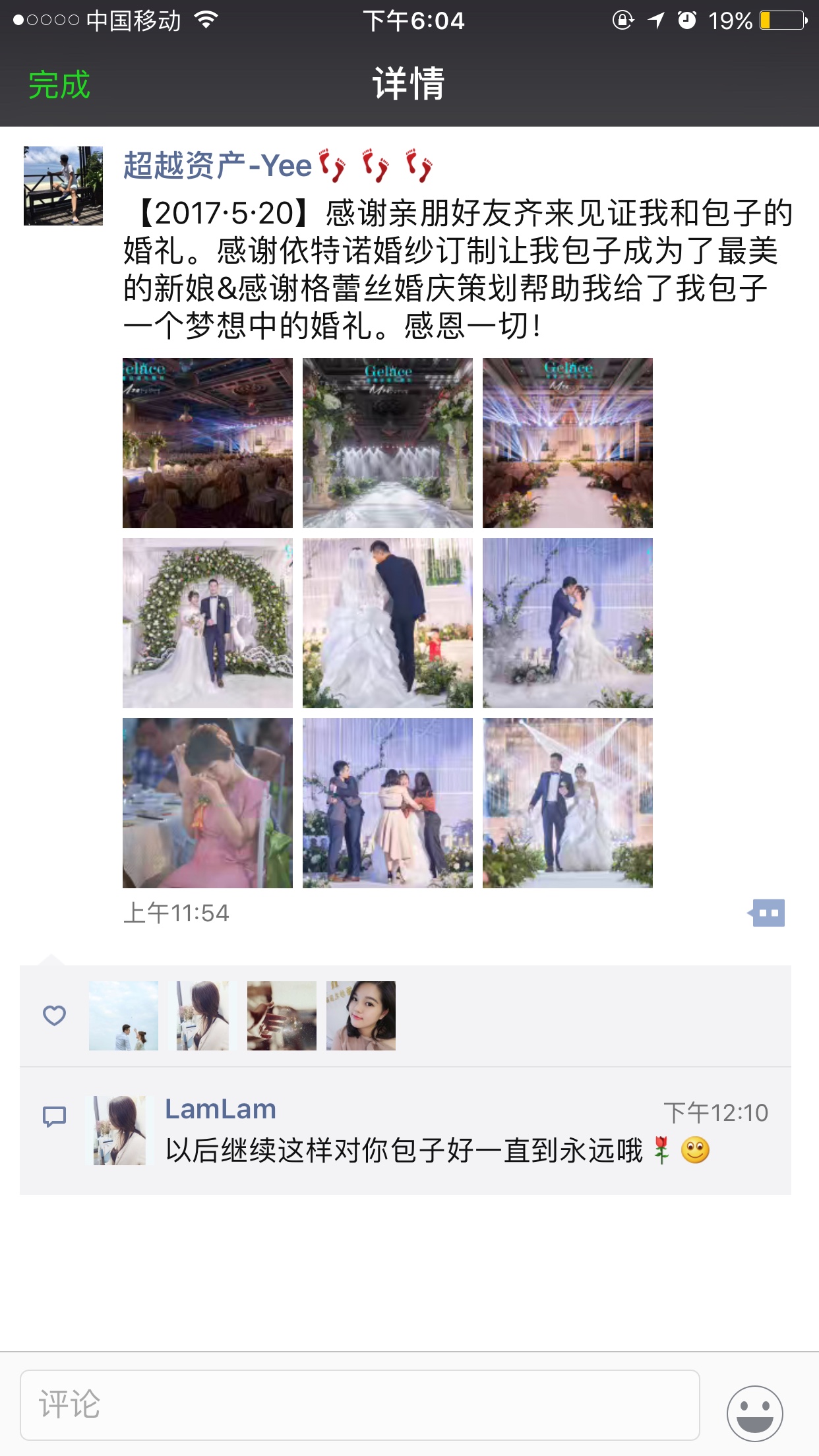Open the emoji picker
Viewport: 819px width, 1456px height.
point(755,1413)
